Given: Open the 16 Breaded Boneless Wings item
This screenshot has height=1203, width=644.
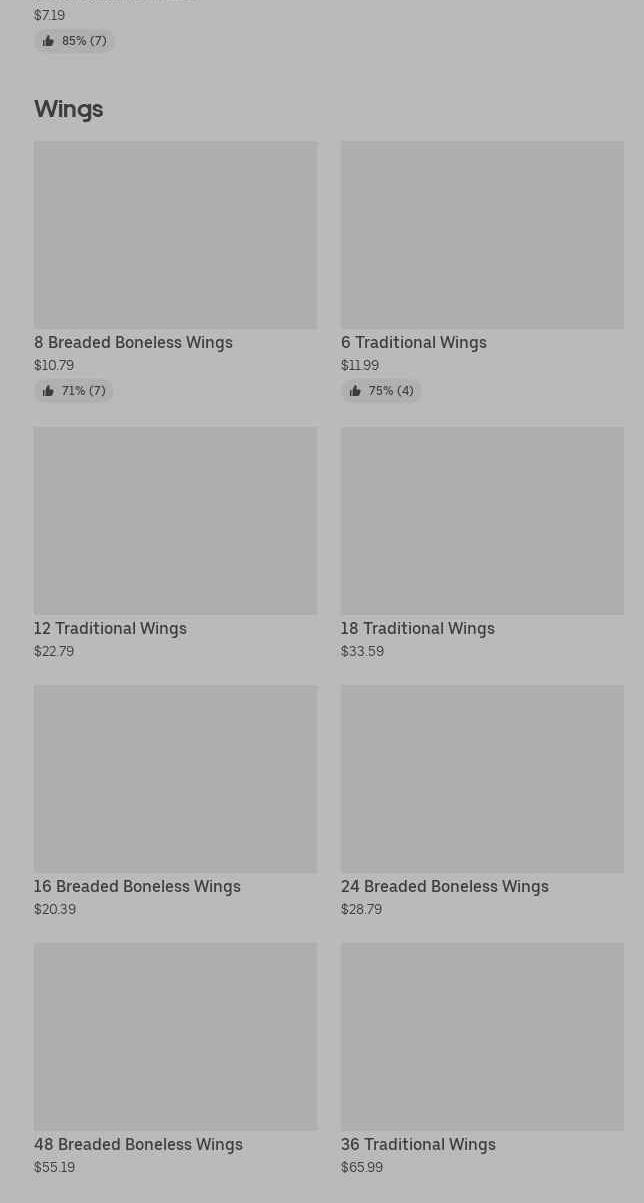Looking at the screenshot, I should [175, 801].
